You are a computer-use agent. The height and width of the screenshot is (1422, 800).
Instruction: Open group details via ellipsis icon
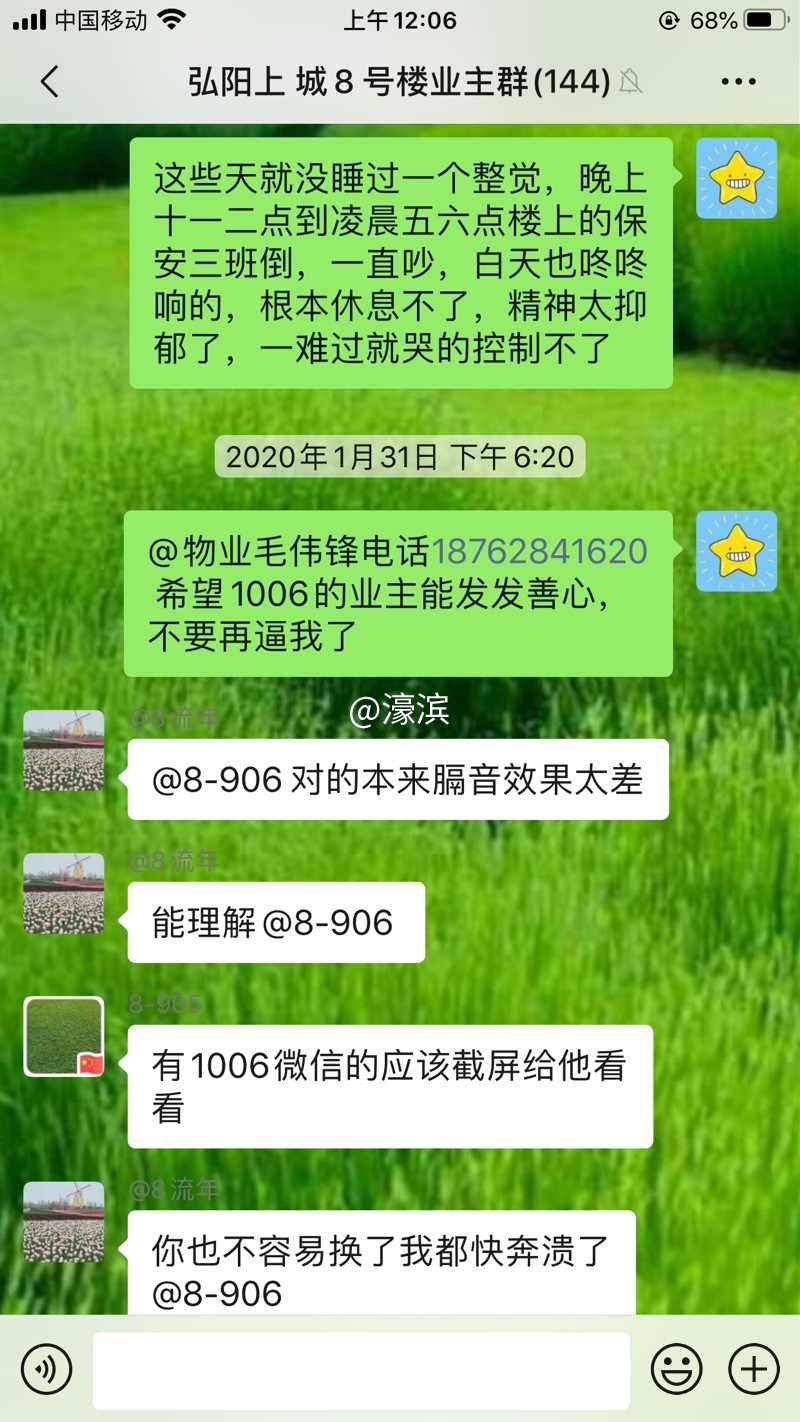click(738, 81)
